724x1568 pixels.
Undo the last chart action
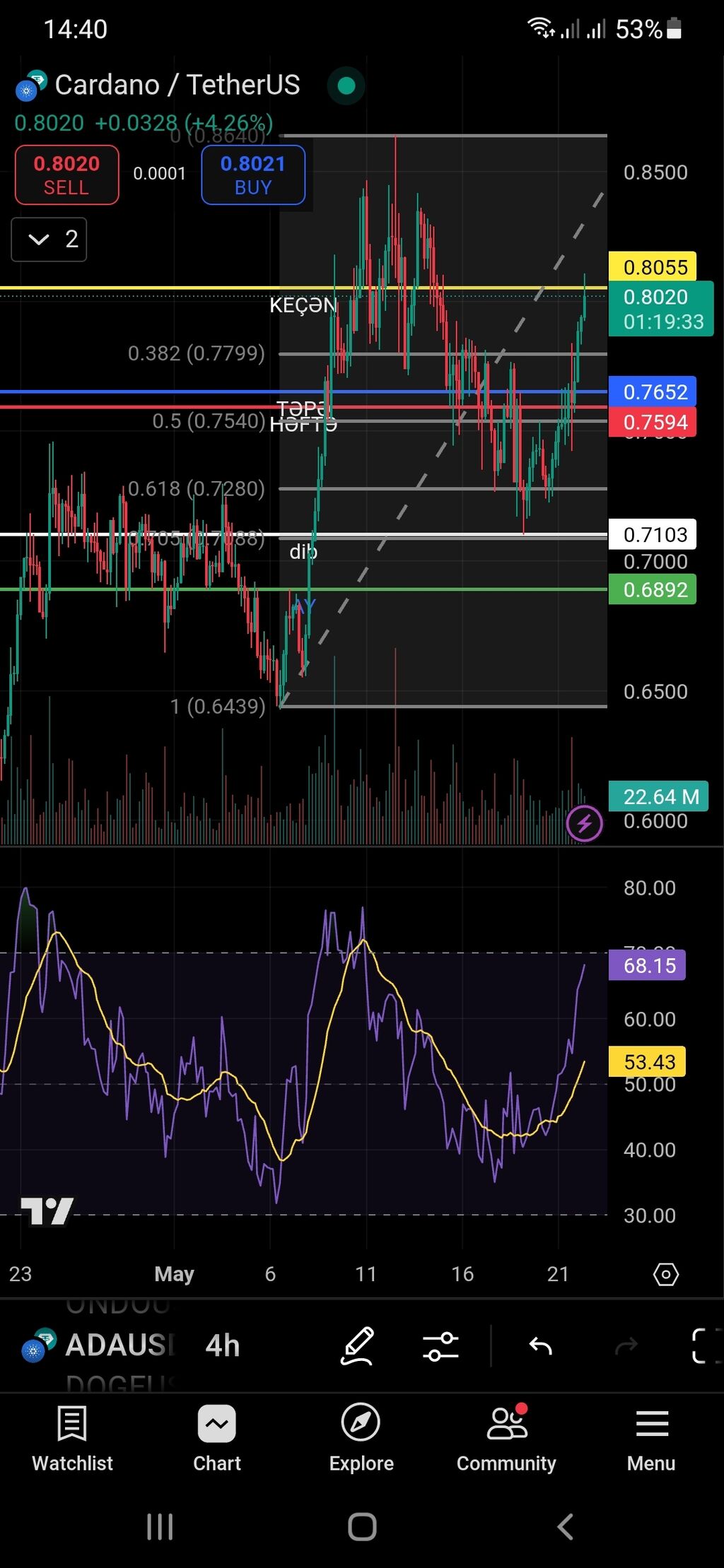point(541,1345)
